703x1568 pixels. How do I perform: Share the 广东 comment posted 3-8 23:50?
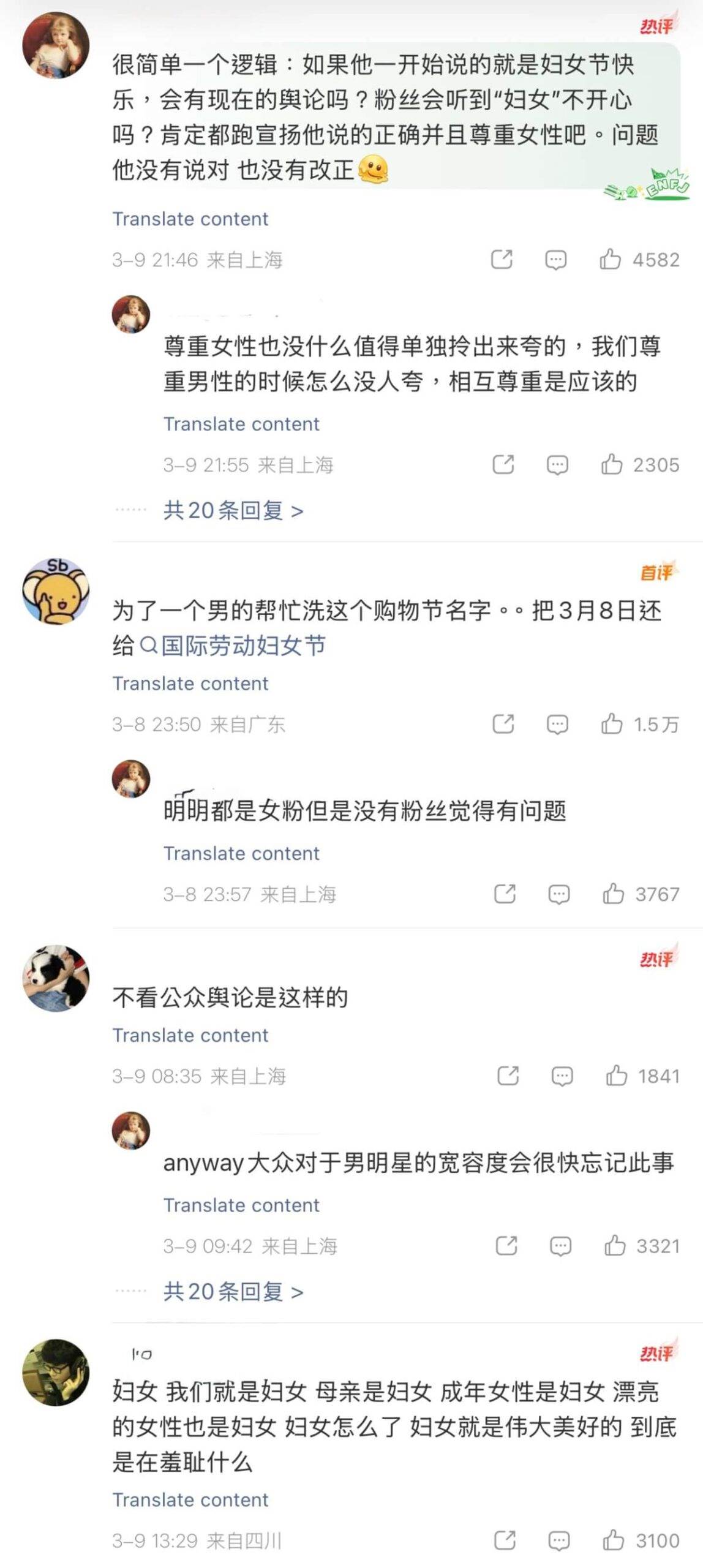[503, 725]
